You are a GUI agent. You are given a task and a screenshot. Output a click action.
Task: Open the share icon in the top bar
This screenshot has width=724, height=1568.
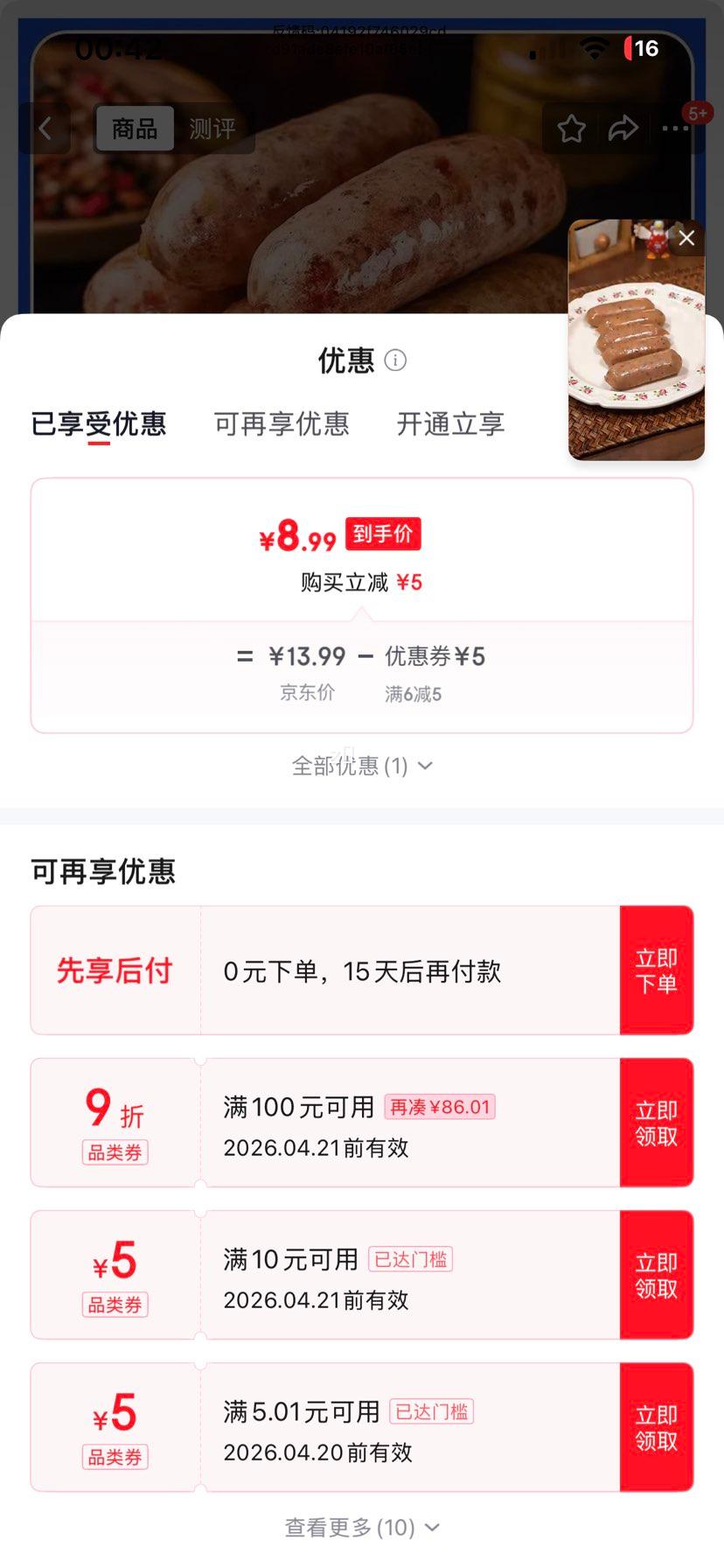(x=623, y=128)
